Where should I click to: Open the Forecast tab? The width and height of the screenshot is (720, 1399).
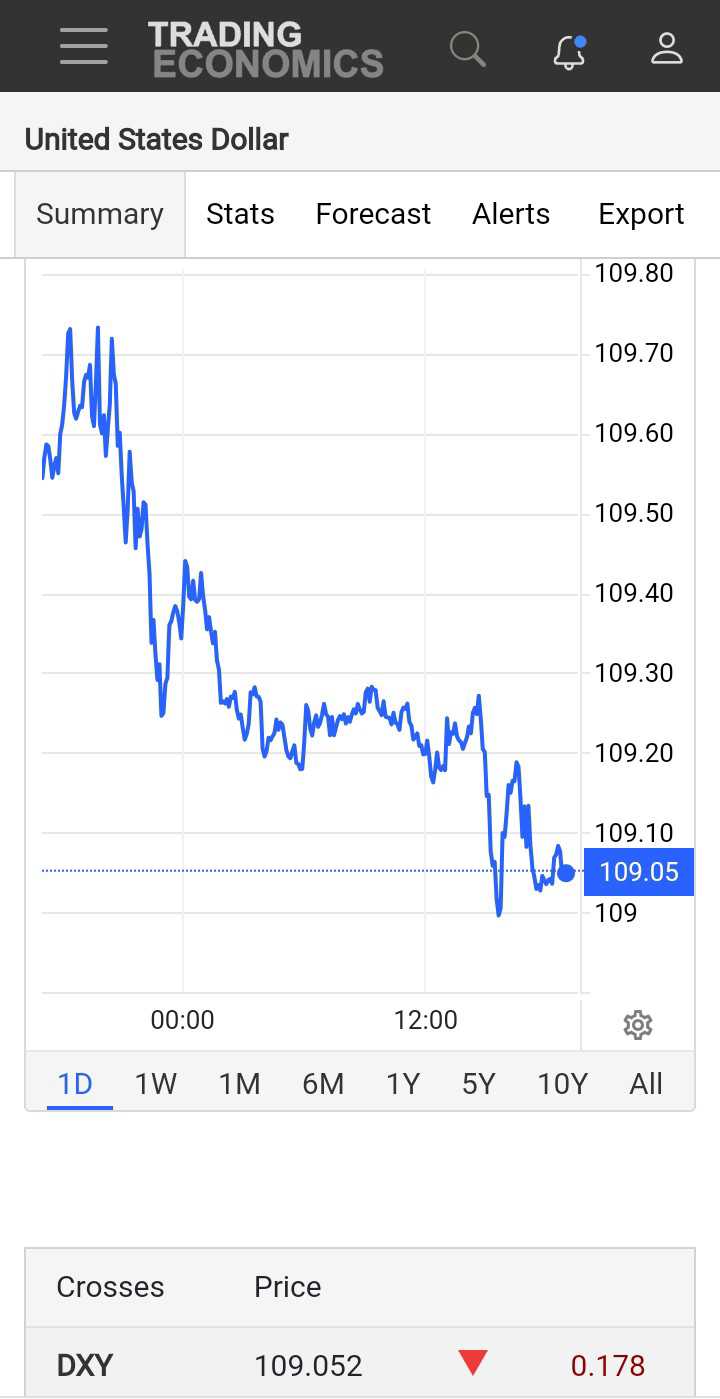tap(372, 213)
